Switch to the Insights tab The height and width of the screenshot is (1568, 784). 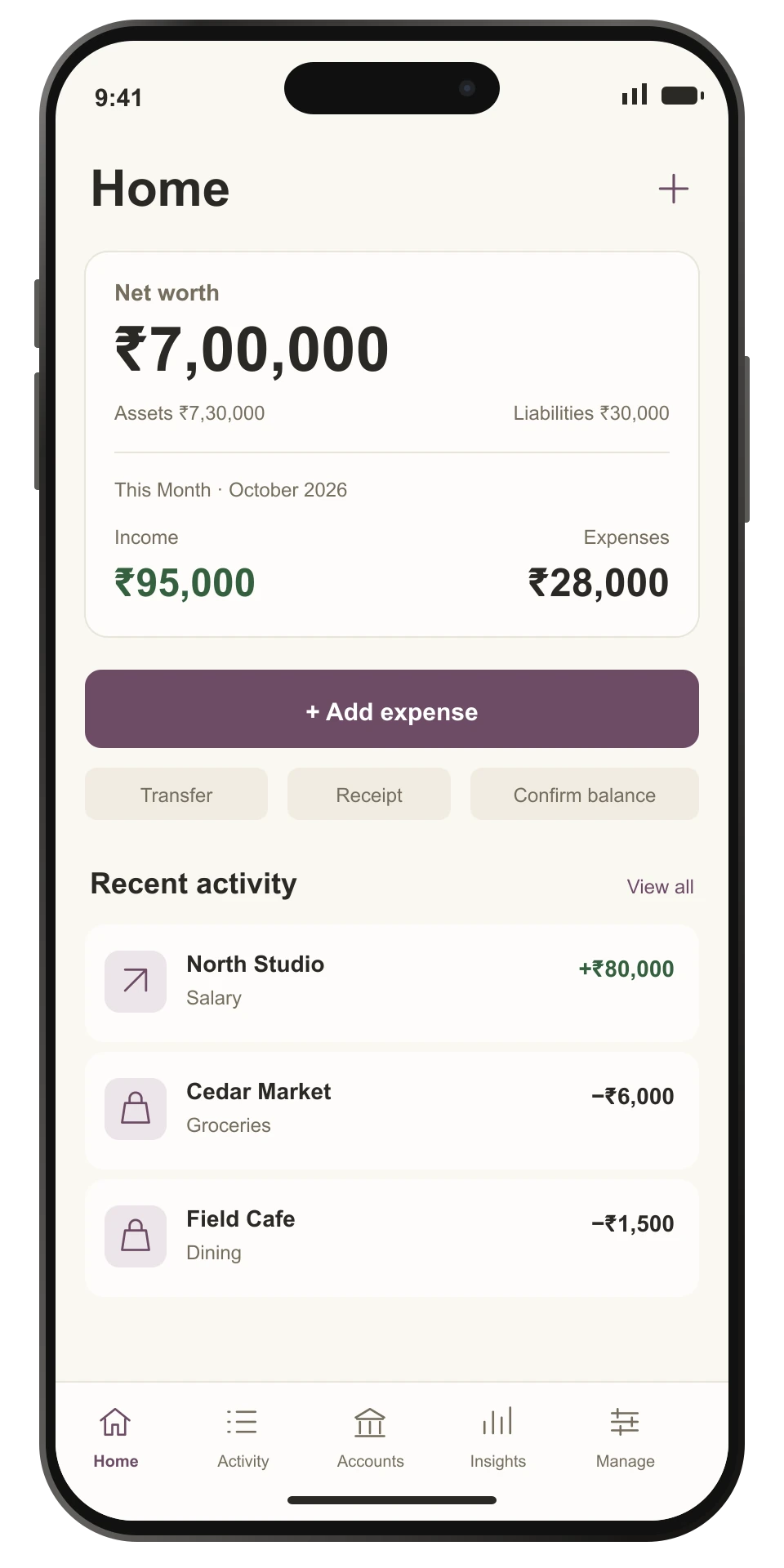tap(498, 1437)
